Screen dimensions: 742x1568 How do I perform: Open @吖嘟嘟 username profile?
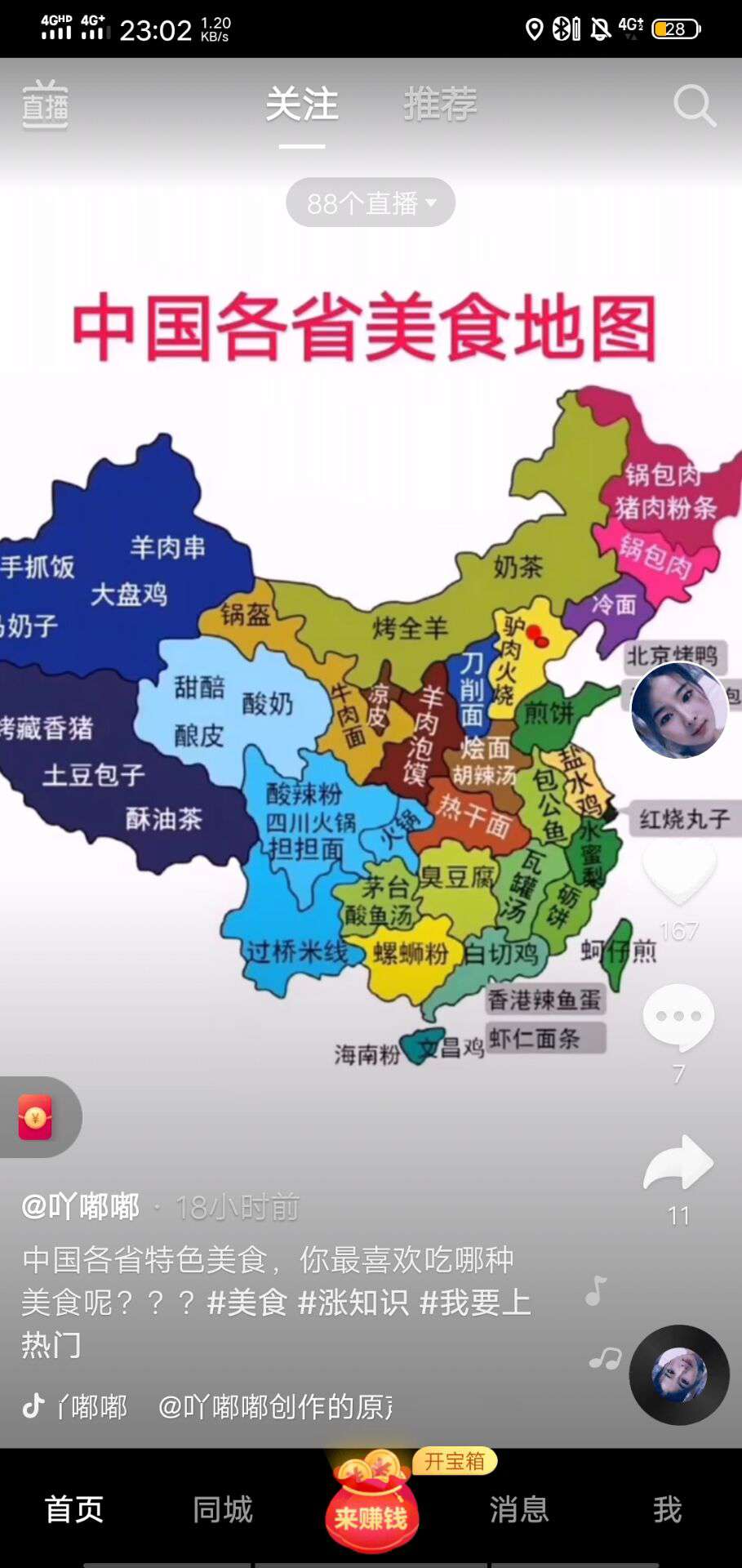coord(80,1207)
